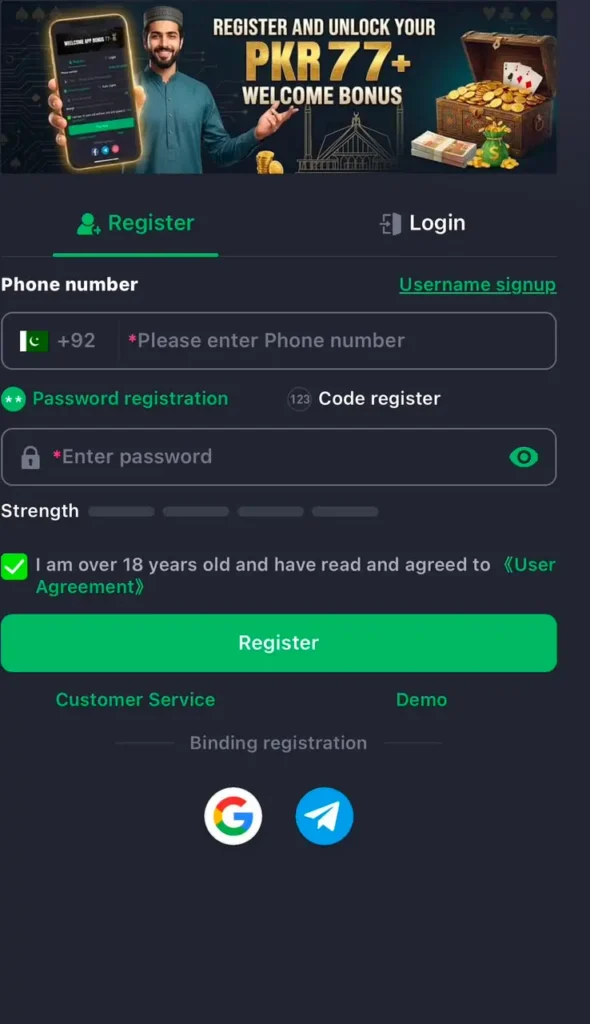
Task: Open the User Agreement link
Action: tap(295, 576)
